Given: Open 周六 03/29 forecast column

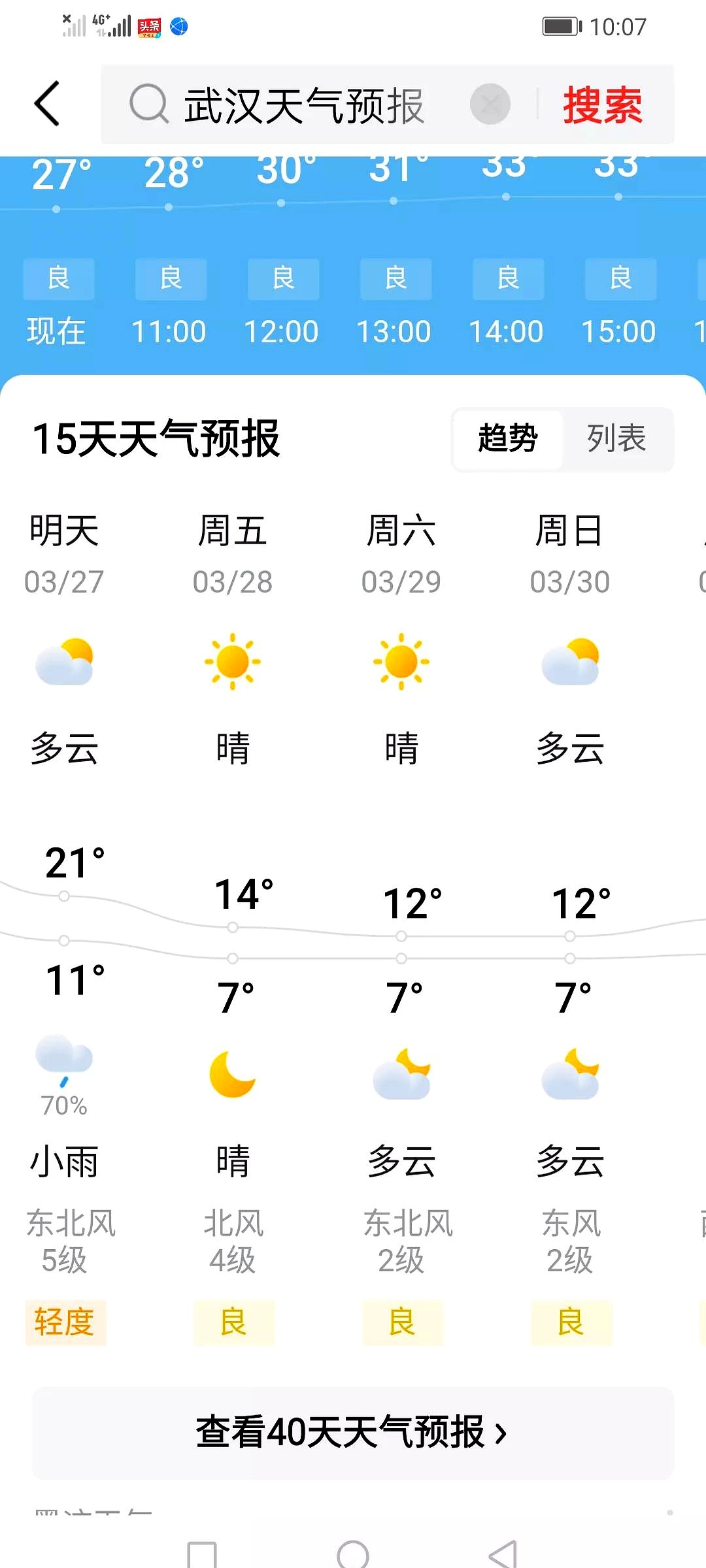Looking at the screenshot, I should pos(401,555).
